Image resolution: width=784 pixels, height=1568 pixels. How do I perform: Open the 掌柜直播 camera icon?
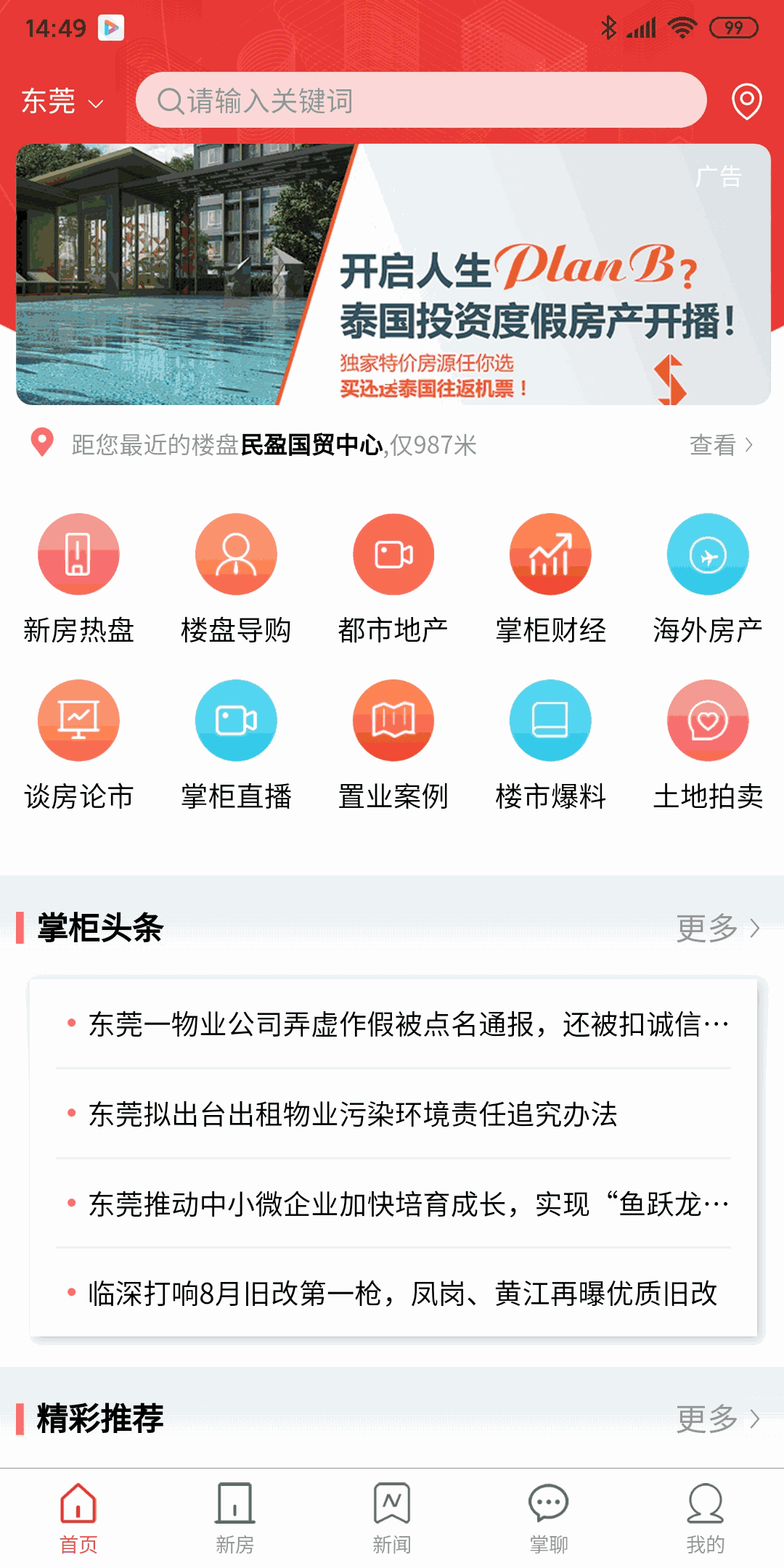[x=235, y=719]
